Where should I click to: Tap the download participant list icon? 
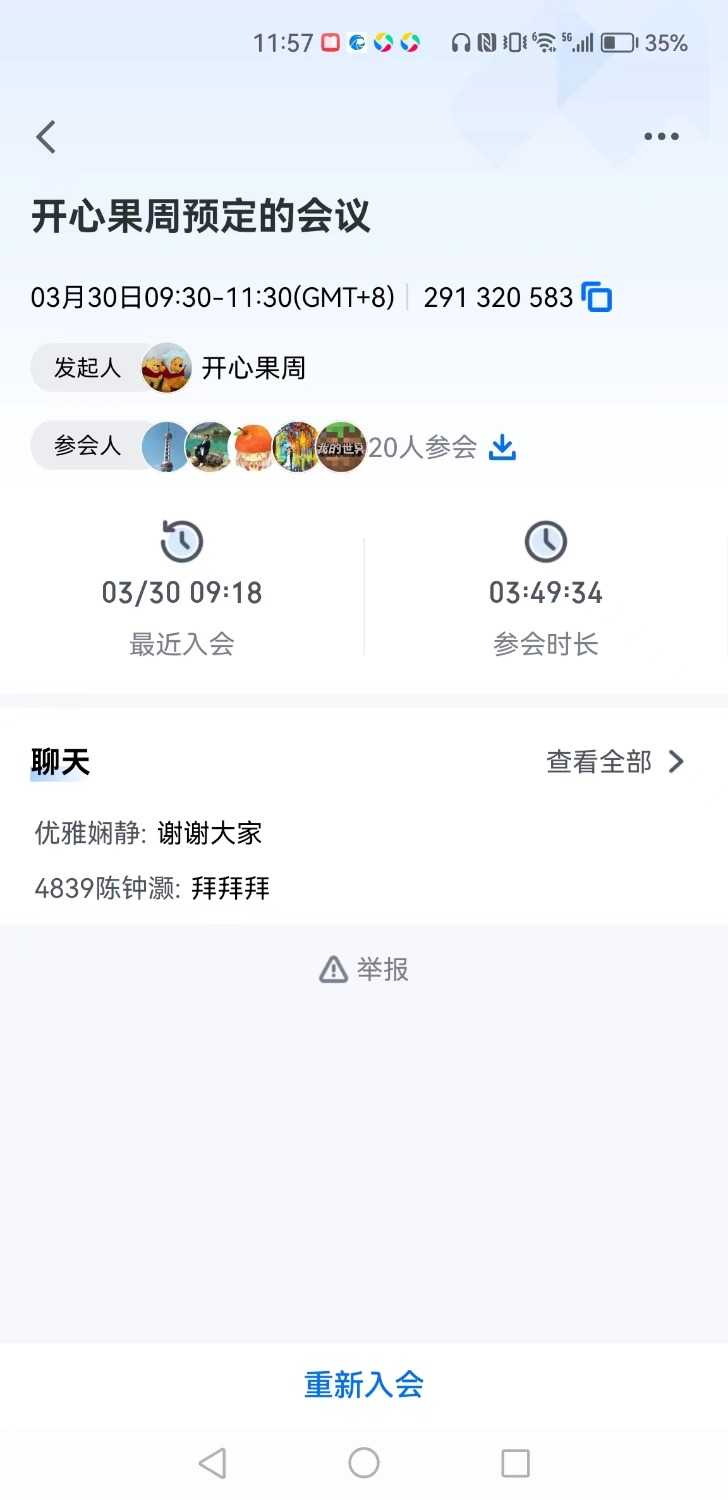[x=502, y=447]
